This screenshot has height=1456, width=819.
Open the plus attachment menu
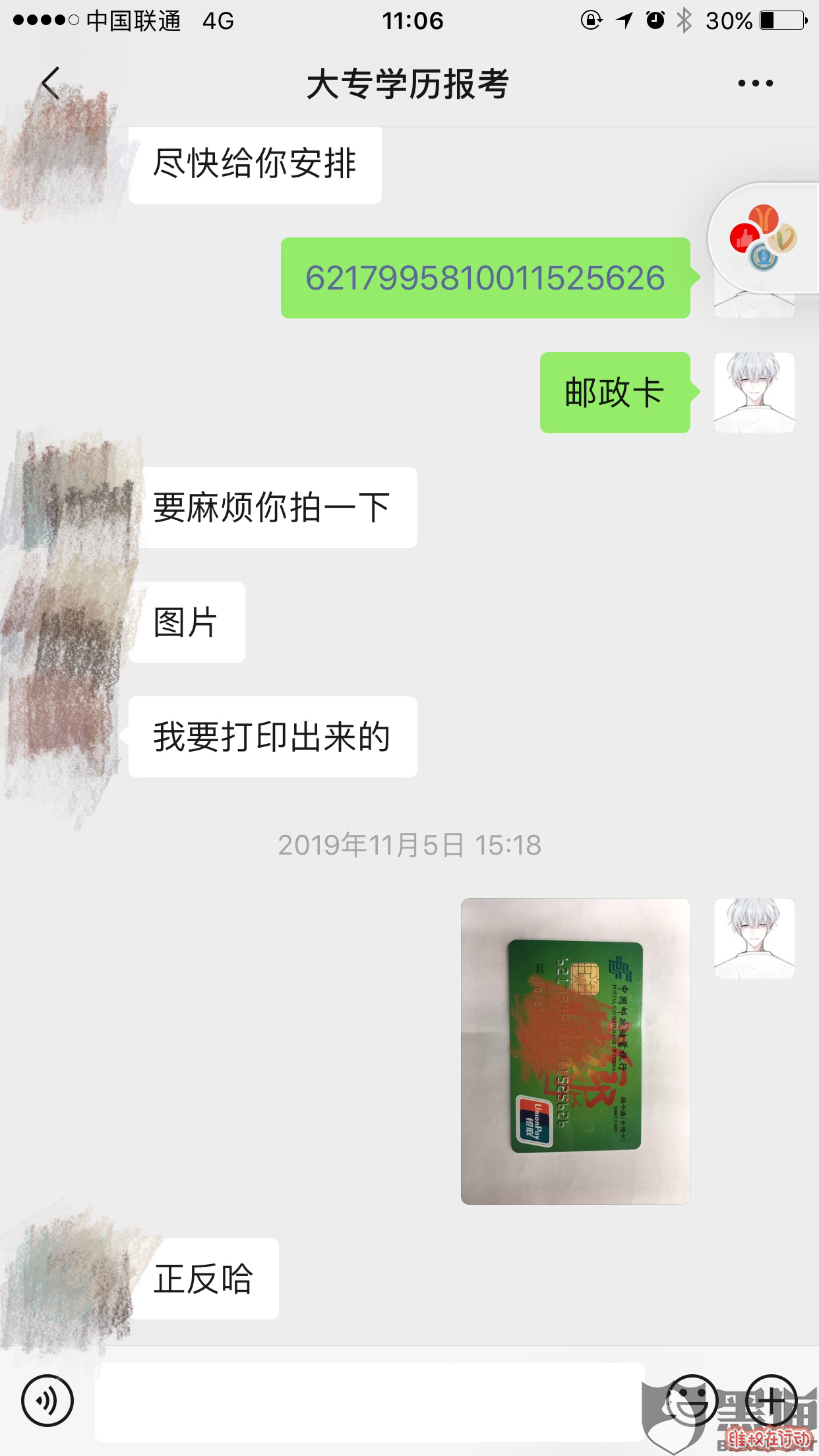coord(771,1401)
